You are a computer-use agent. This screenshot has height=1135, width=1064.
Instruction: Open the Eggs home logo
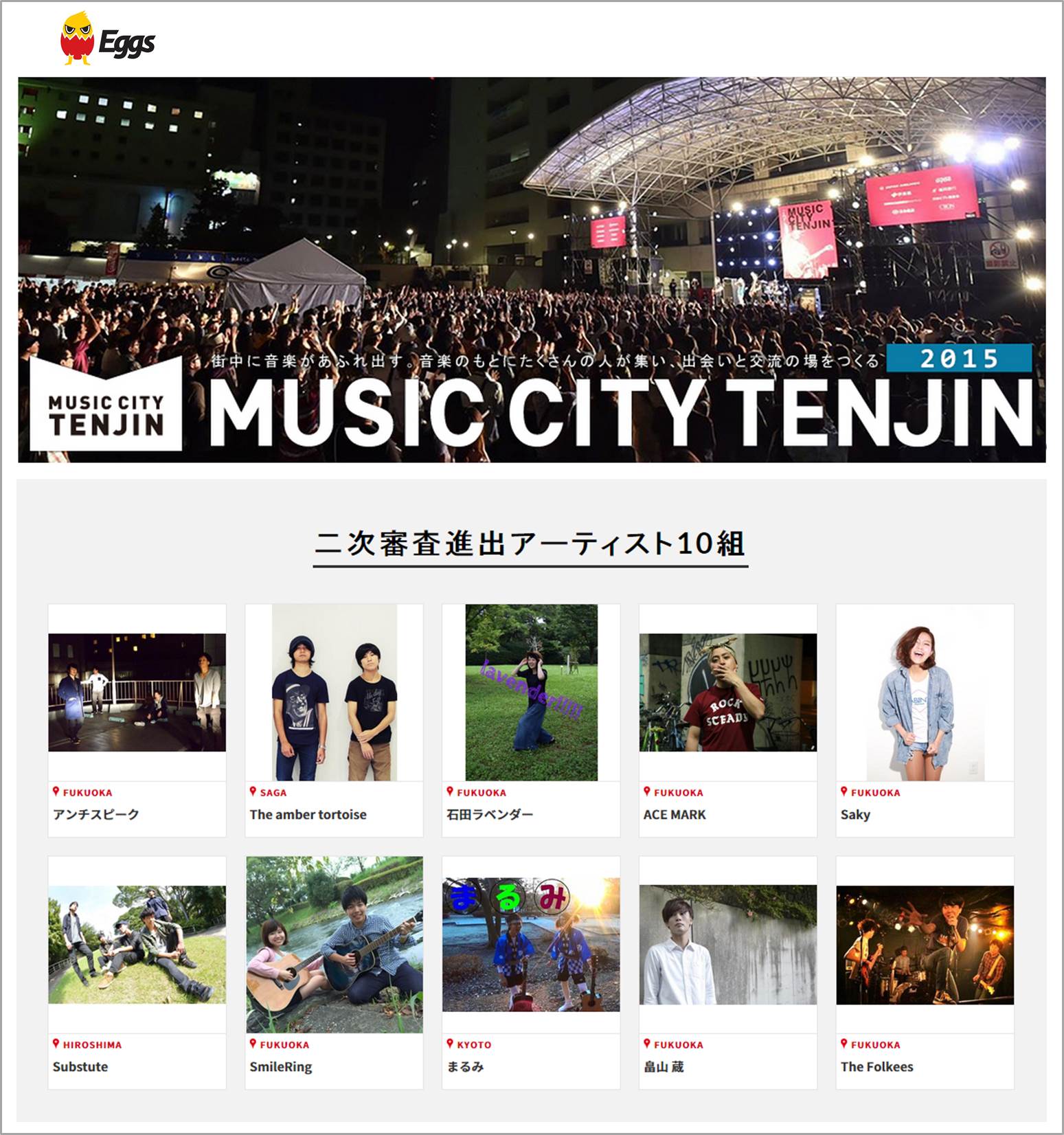tap(108, 40)
